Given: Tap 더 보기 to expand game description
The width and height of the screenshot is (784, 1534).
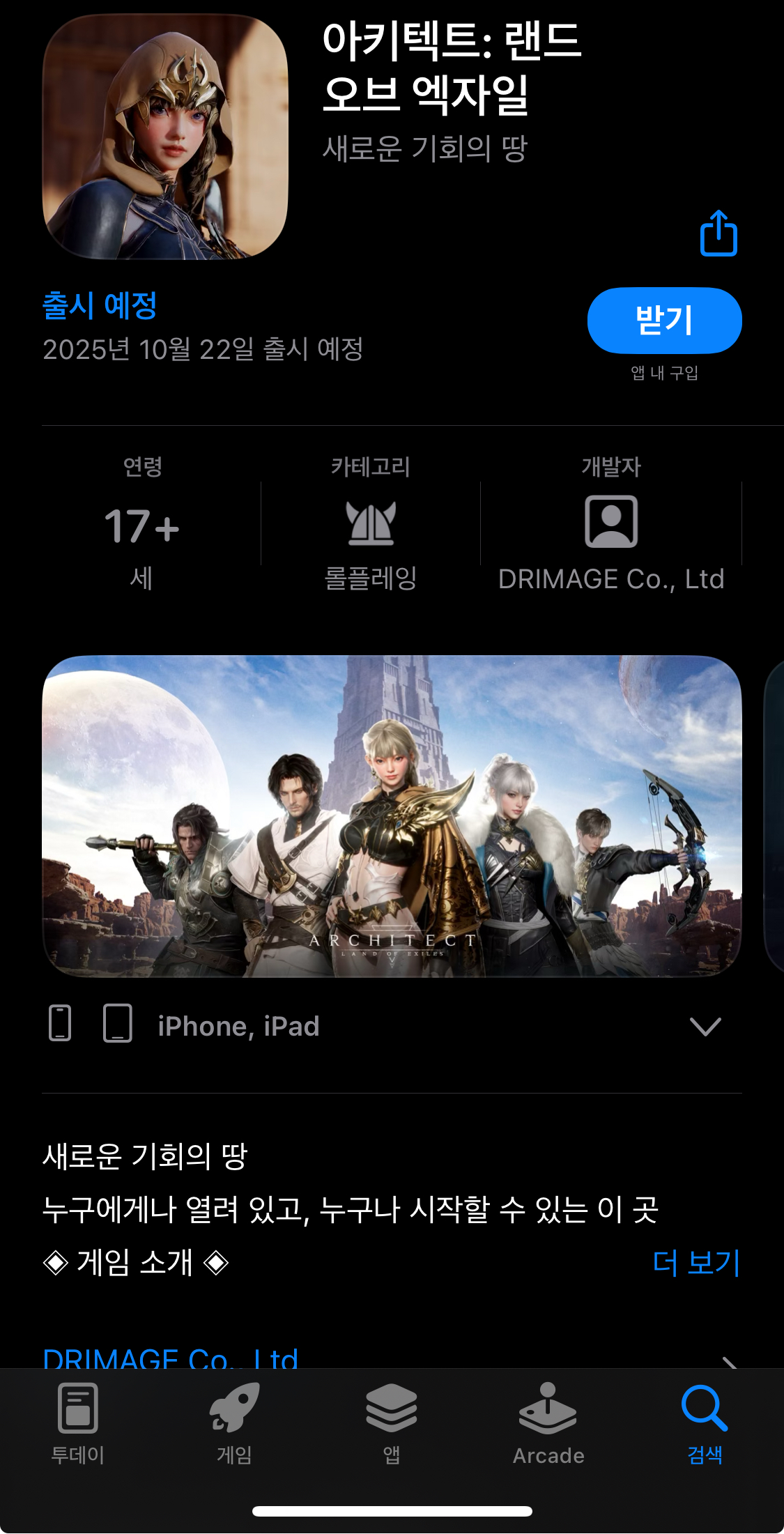Looking at the screenshot, I should [x=698, y=1261].
